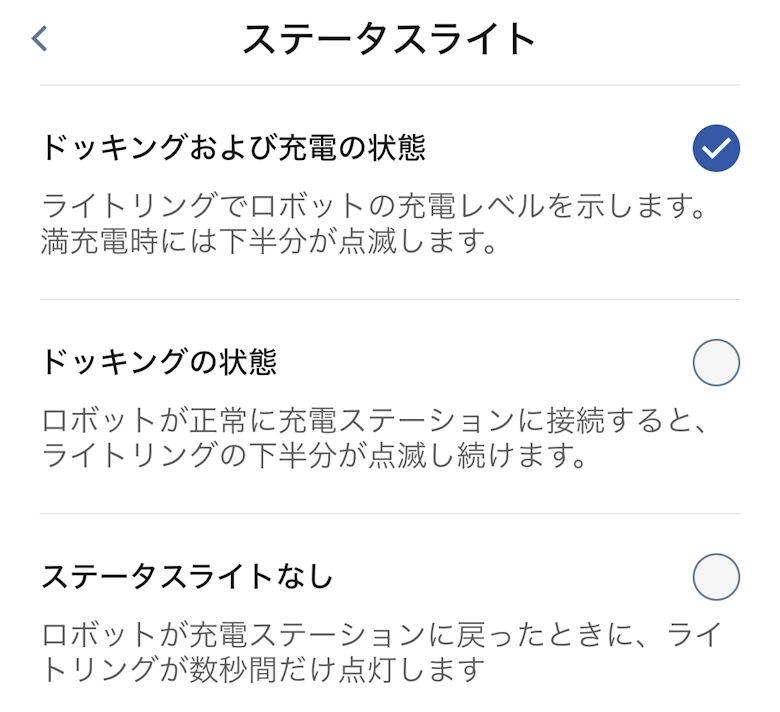Viewport: 780px width, 712px height.
Task: Choose ドッキングの状態 option
Action: point(716,363)
